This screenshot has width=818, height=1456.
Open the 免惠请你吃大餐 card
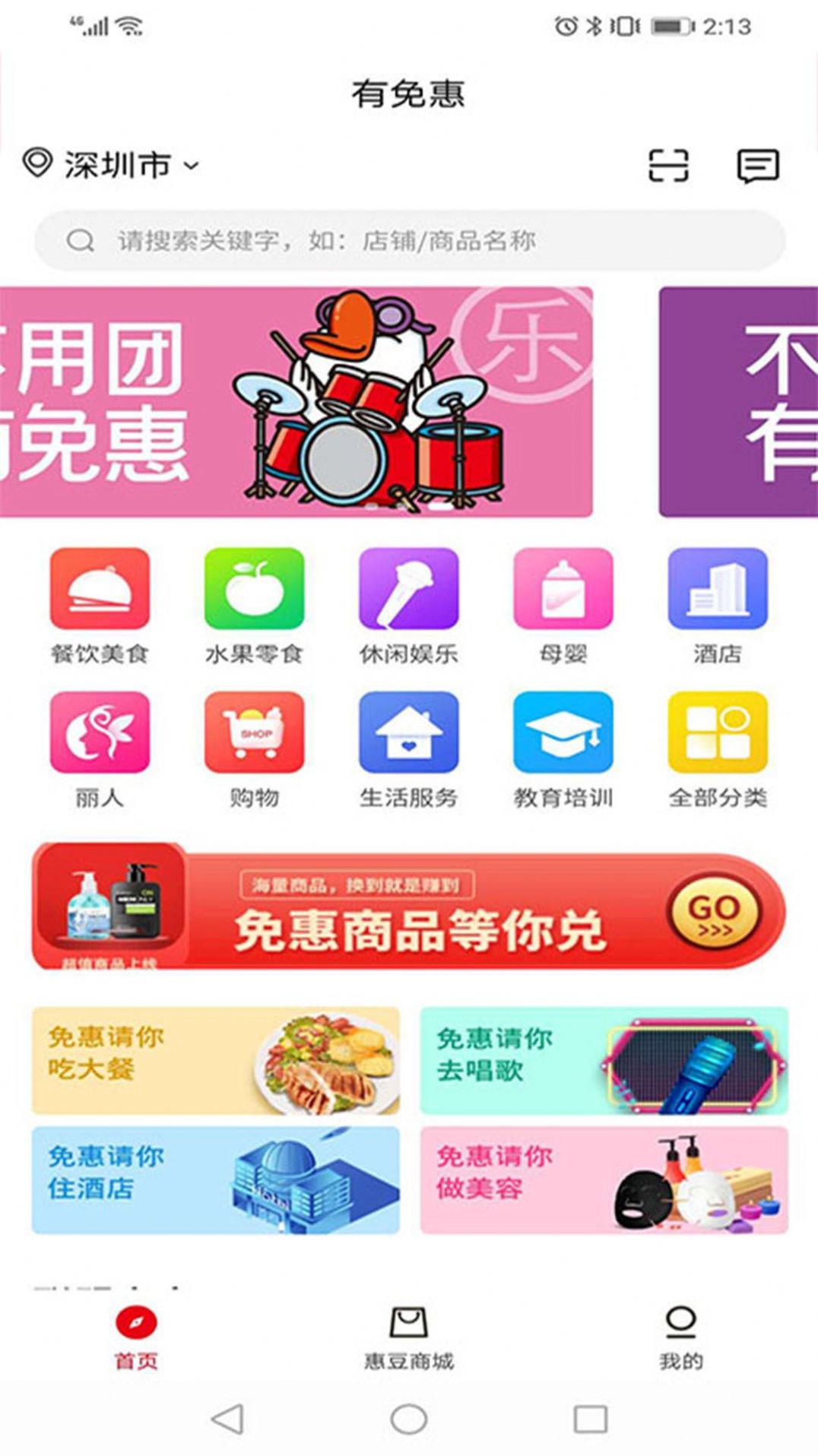pyautogui.click(x=215, y=1060)
